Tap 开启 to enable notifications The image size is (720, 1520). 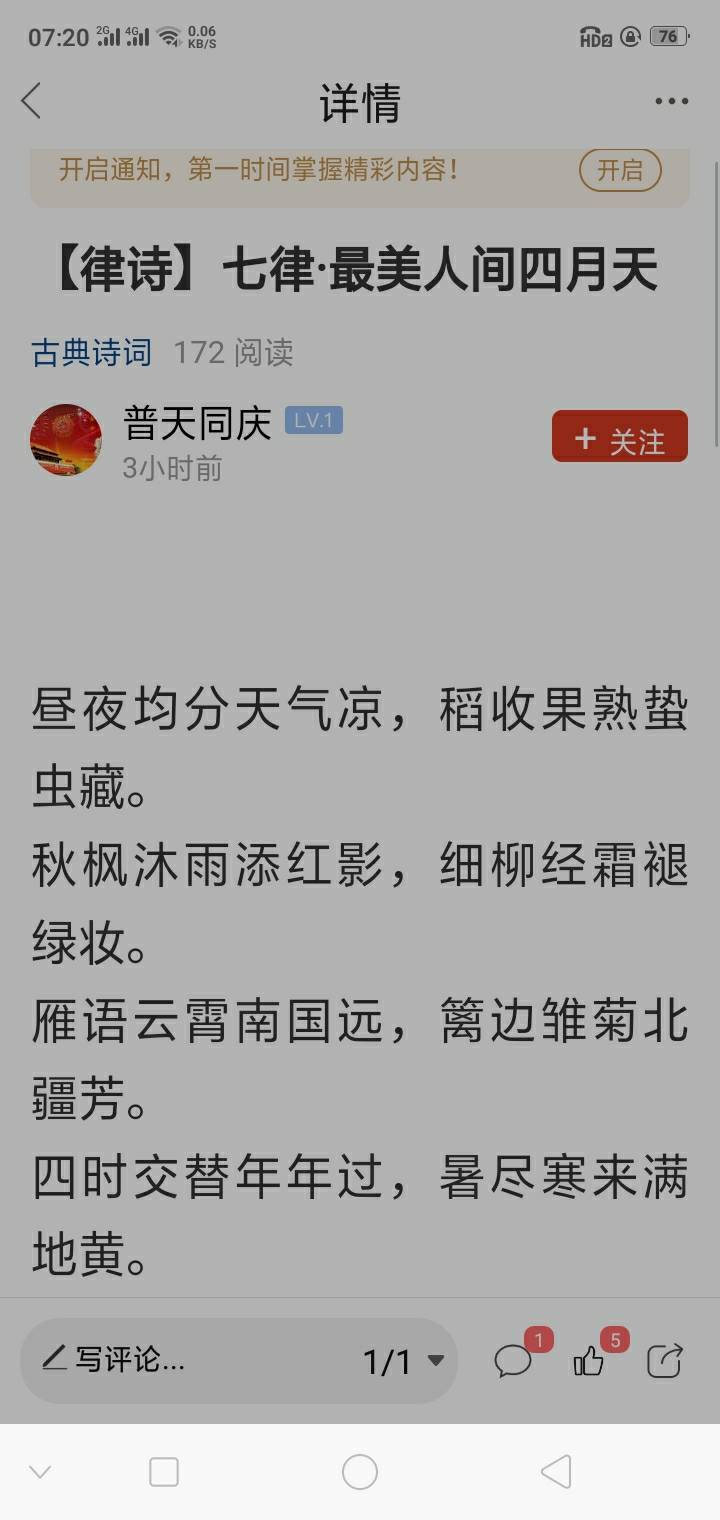(x=620, y=170)
